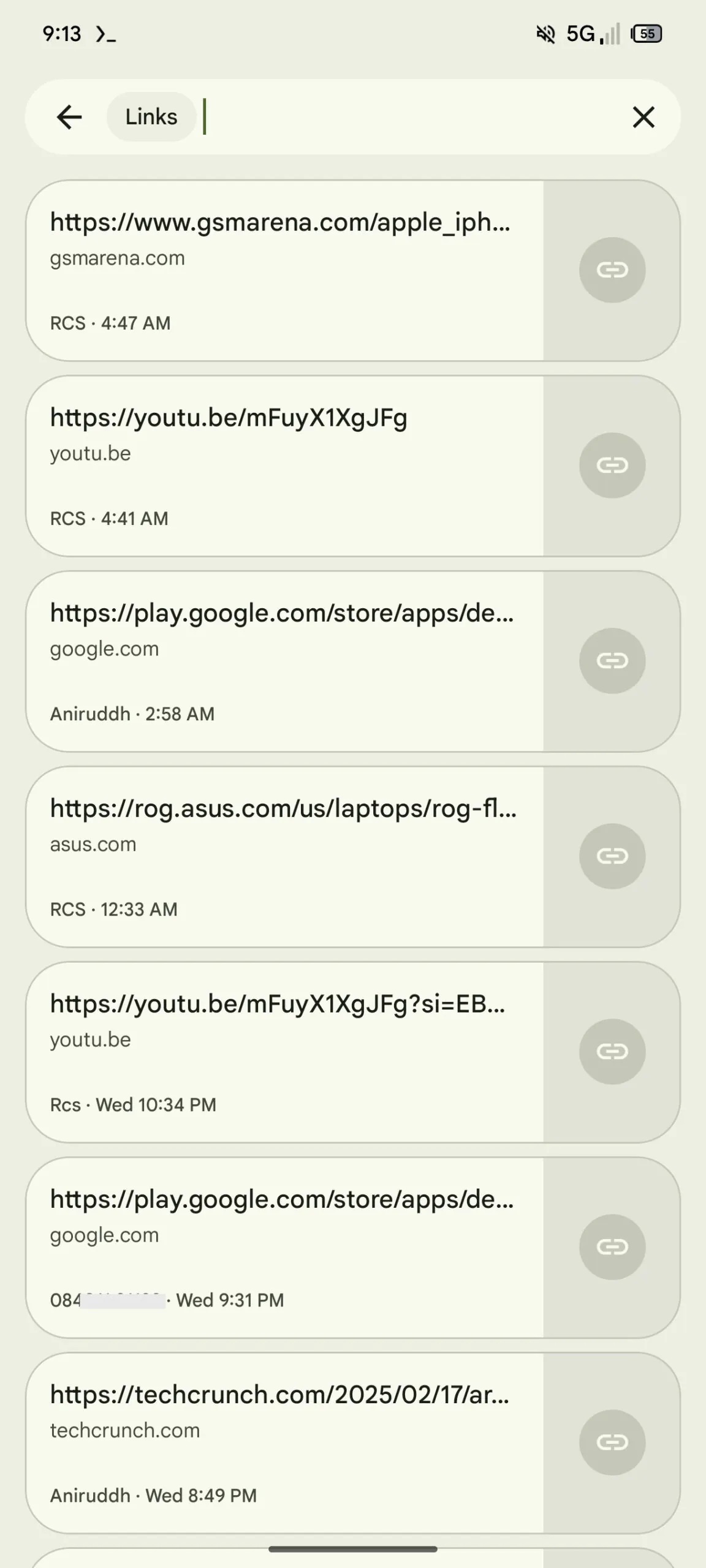Tap the link icon on the 4:41 AM card

(612, 466)
